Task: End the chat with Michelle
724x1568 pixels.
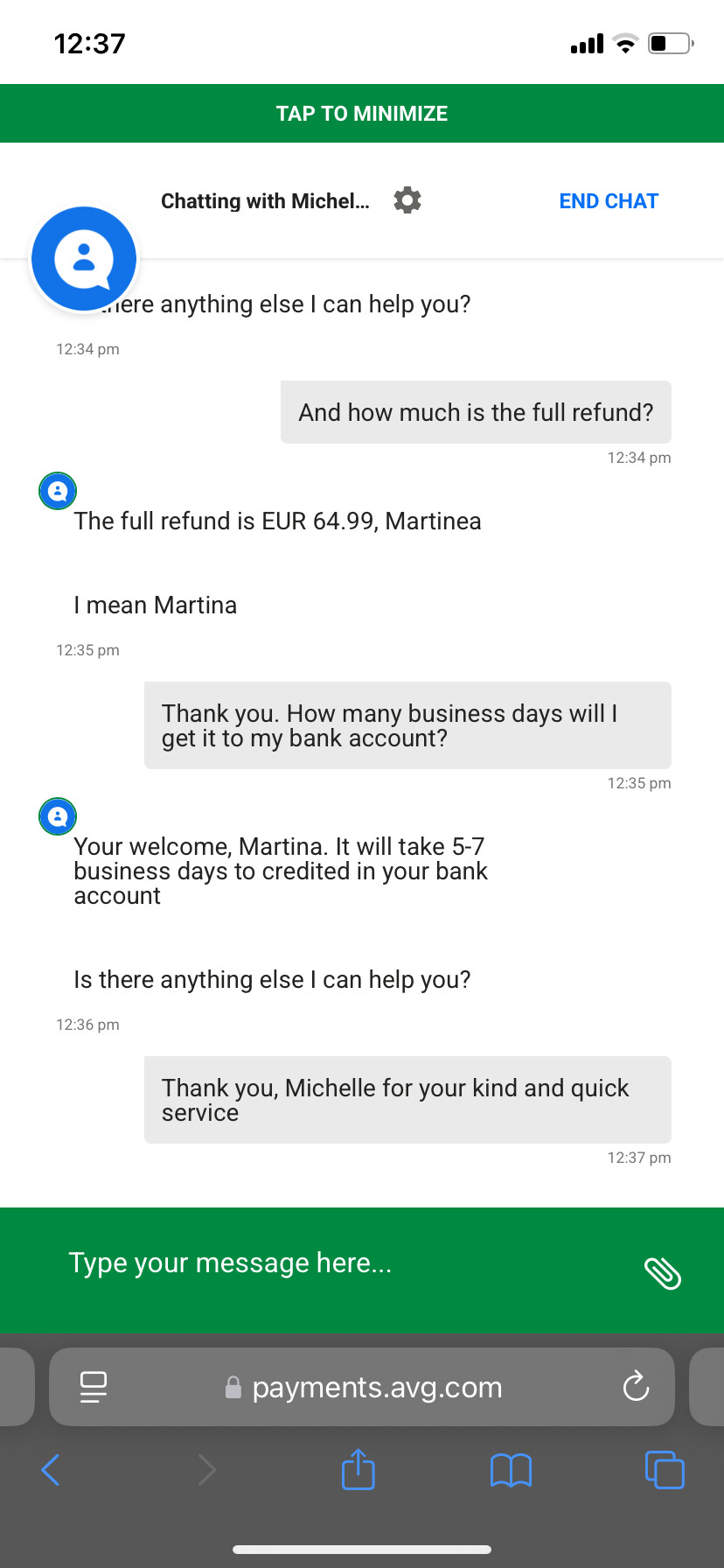Action: [x=609, y=201]
